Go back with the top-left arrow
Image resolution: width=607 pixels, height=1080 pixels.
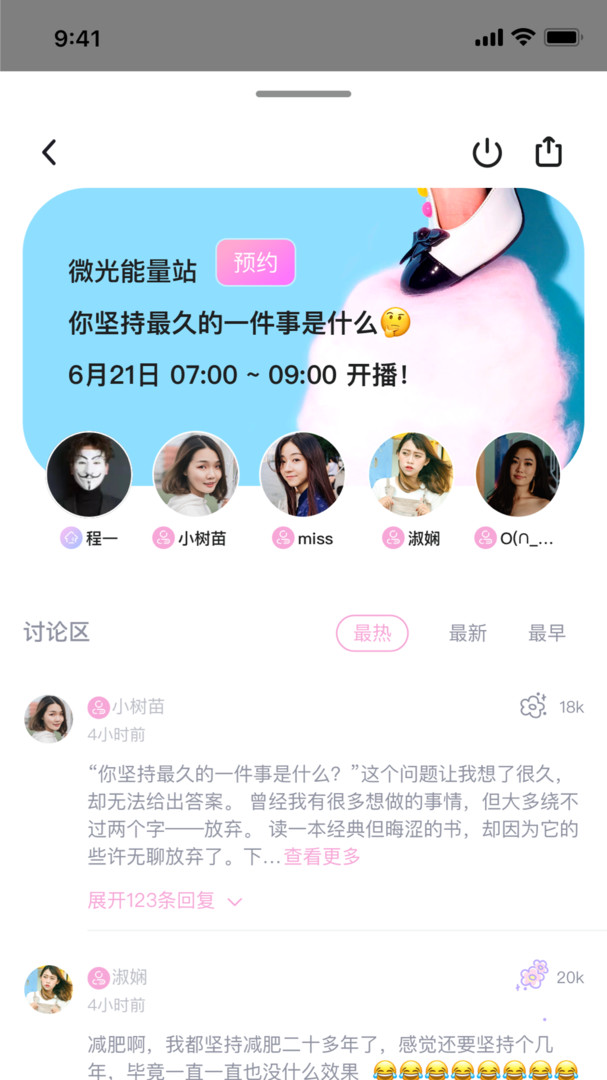[x=49, y=153]
